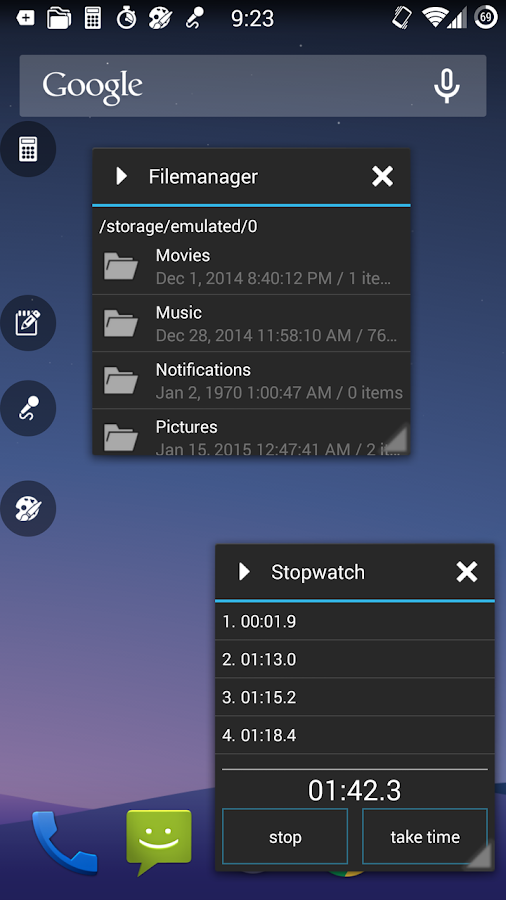Stop the running stopwatch
Screen dimensions: 506x900
285,836
